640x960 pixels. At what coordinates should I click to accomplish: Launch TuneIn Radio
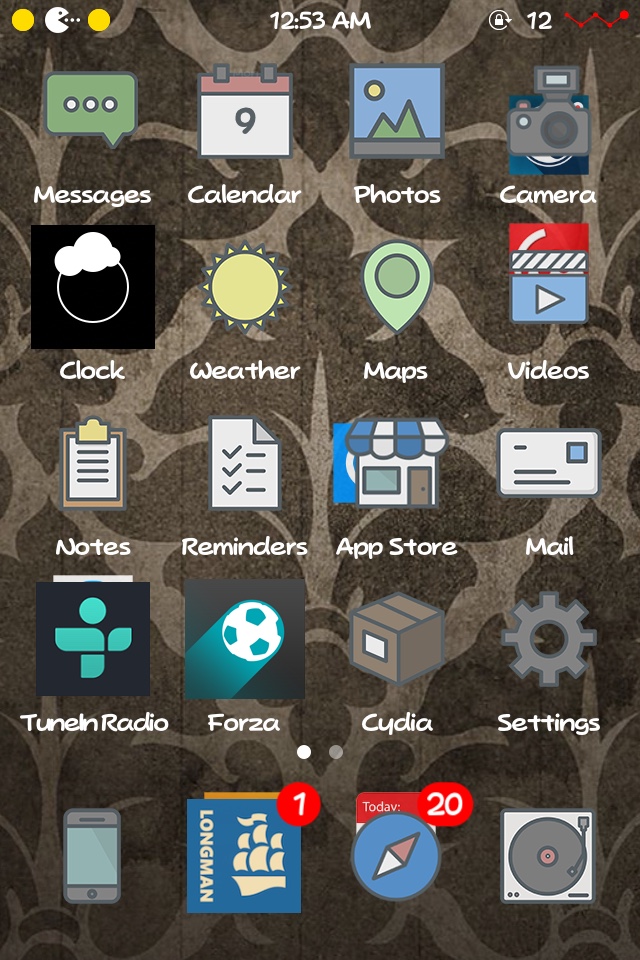tap(93, 639)
